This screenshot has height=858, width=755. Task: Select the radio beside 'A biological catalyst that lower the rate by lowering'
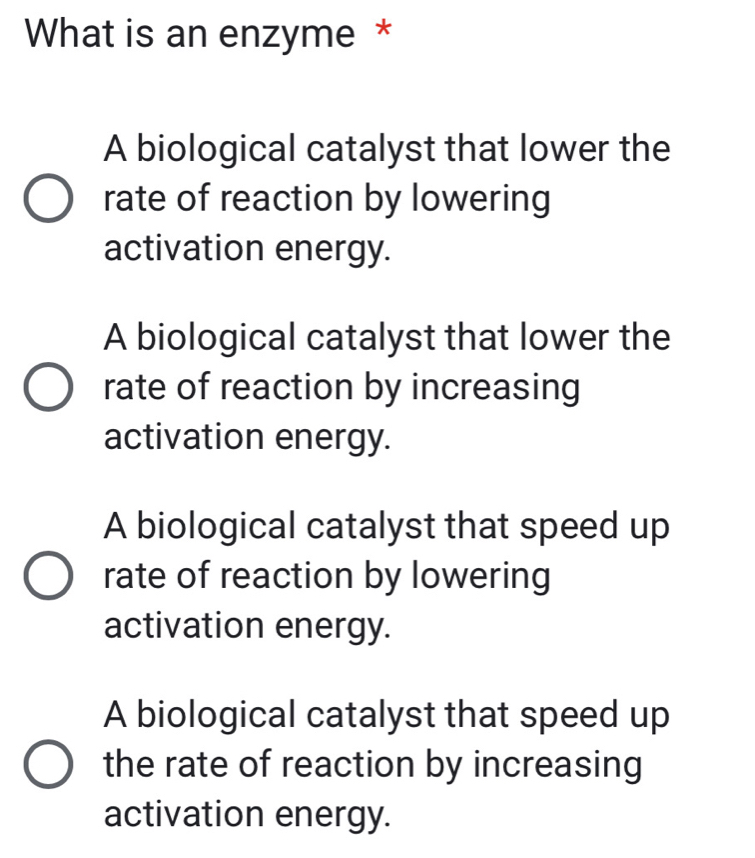(46, 198)
